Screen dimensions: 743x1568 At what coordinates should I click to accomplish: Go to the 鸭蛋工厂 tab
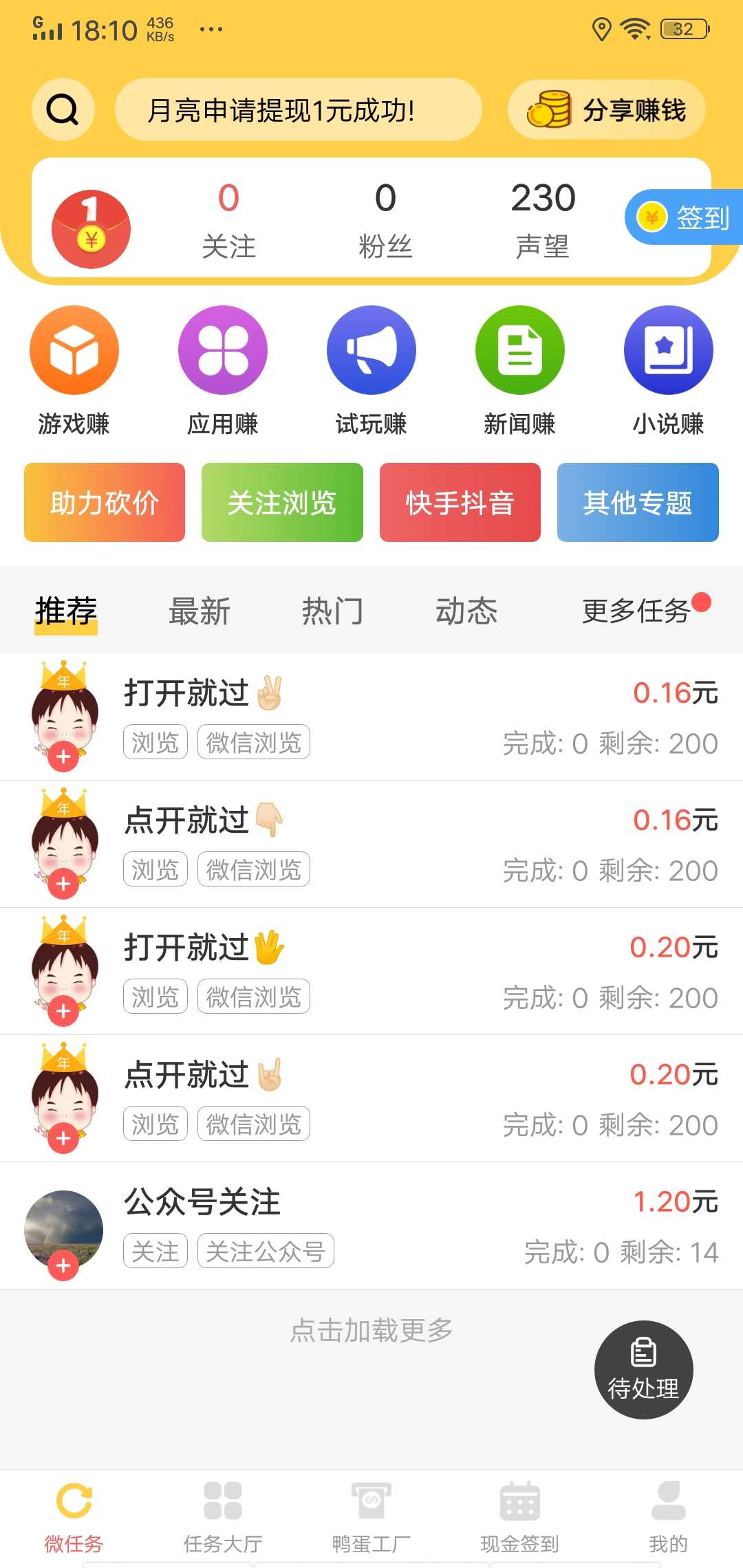[x=371, y=1517]
